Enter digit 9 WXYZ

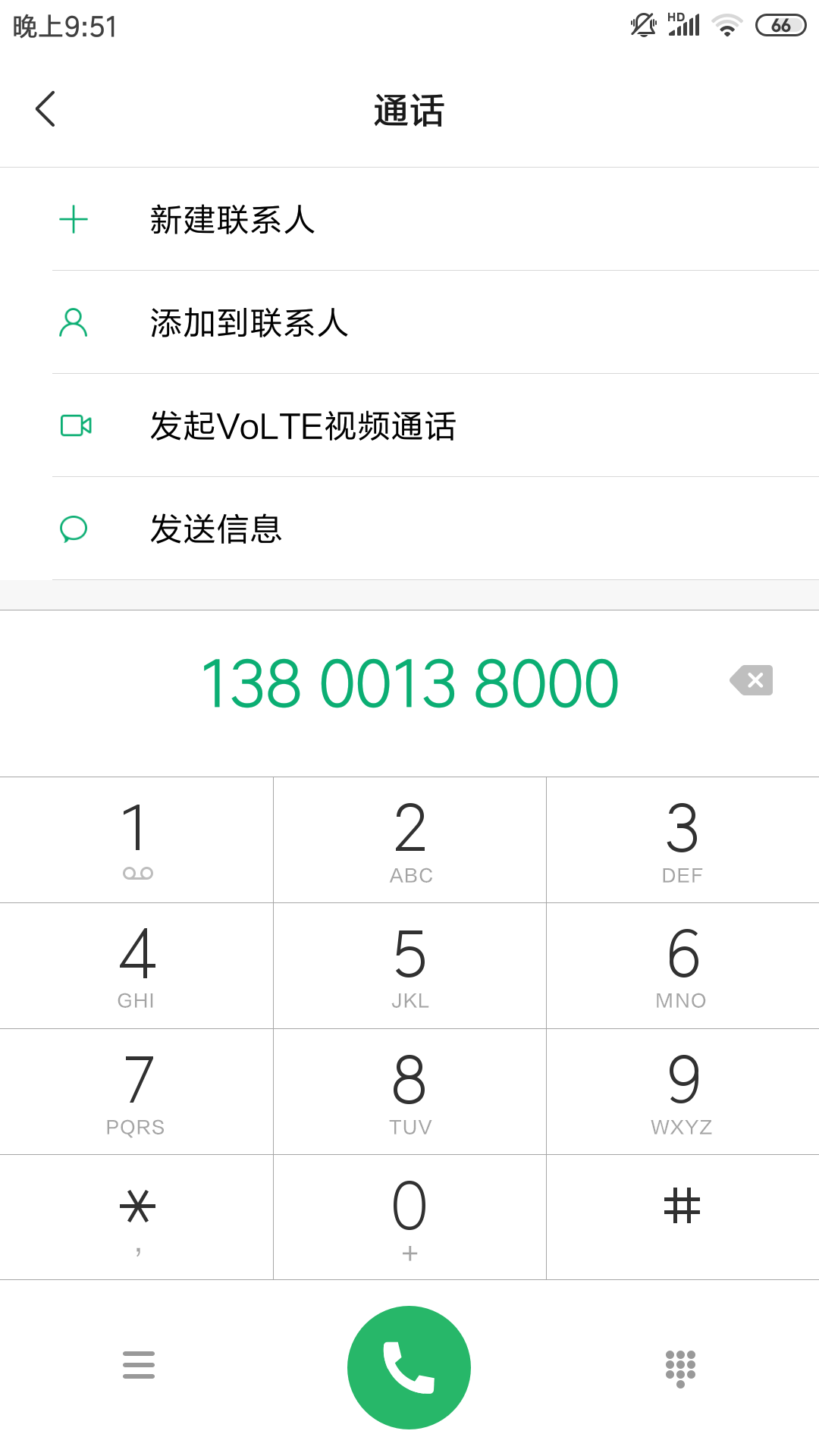[682, 1092]
